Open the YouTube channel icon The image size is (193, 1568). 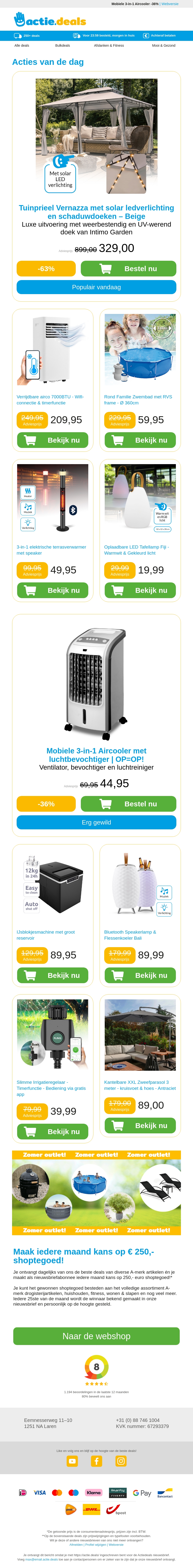pyautogui.click(x=72, y=1461)
